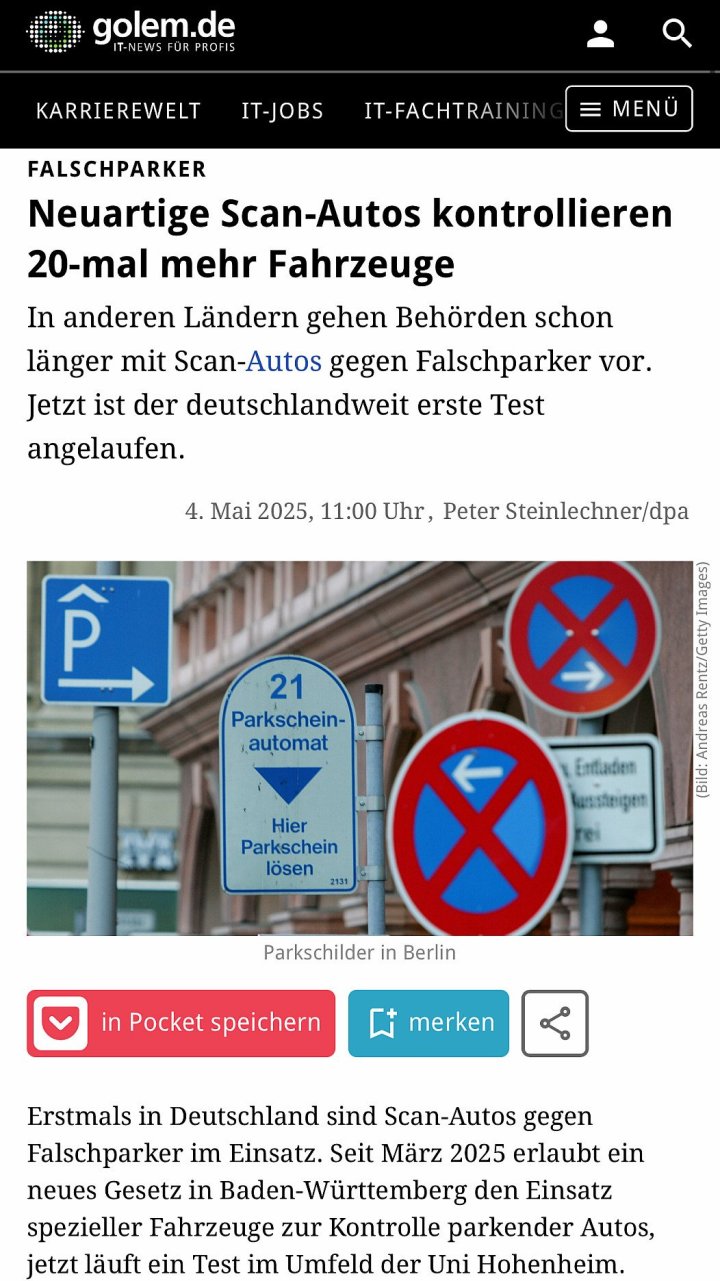720x1281 pixels.
Task: Tap the merken bookmark button
Action: coord(428,1023)
